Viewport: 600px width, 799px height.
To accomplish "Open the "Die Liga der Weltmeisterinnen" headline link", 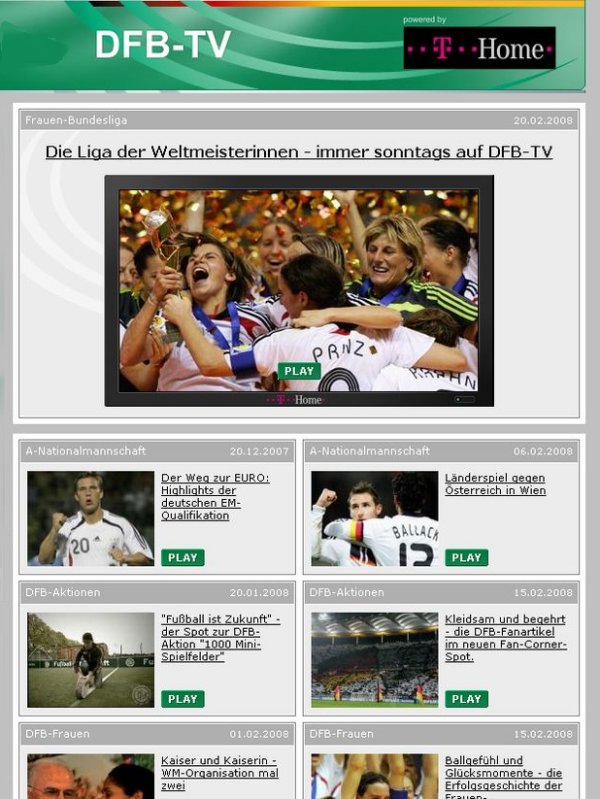I will 298,152.
